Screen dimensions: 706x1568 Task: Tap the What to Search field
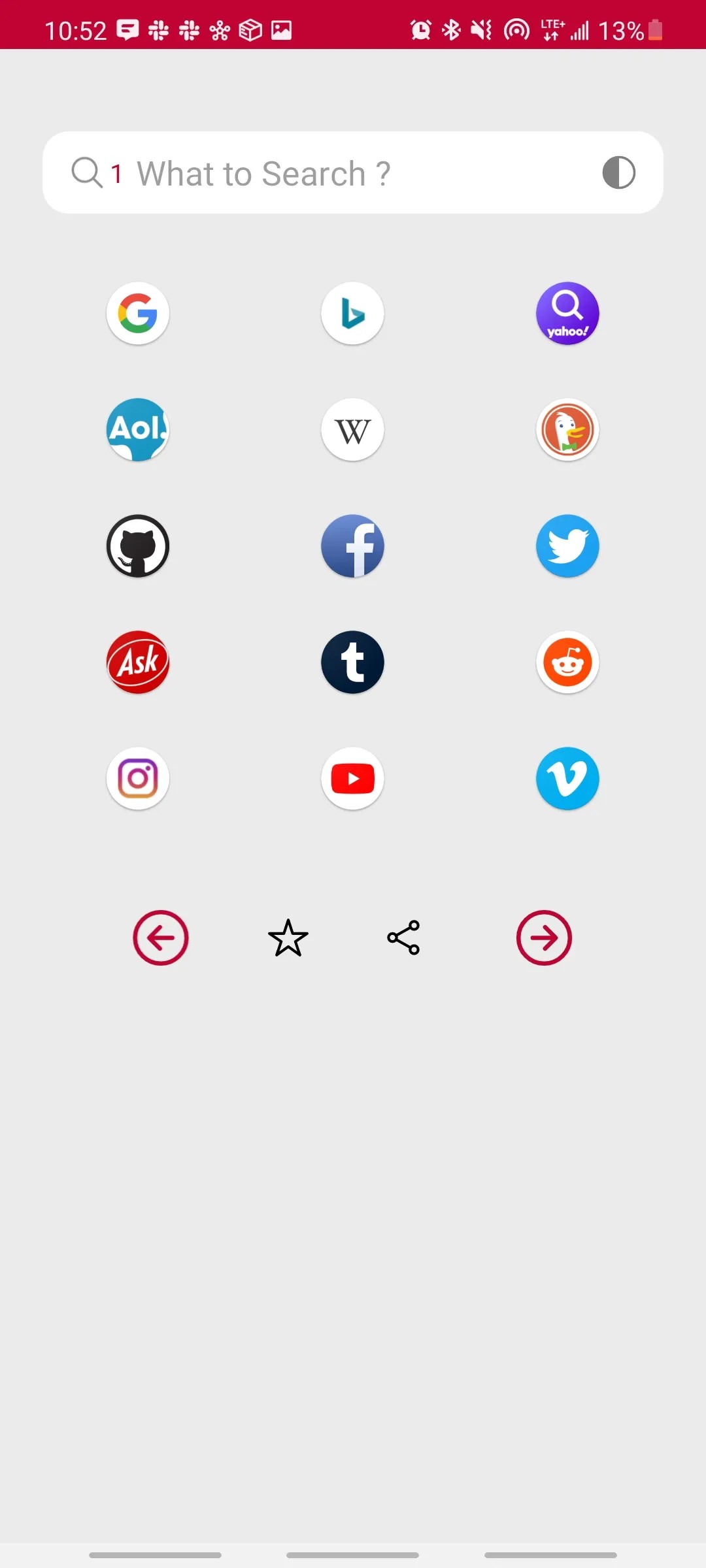[327, 173]
